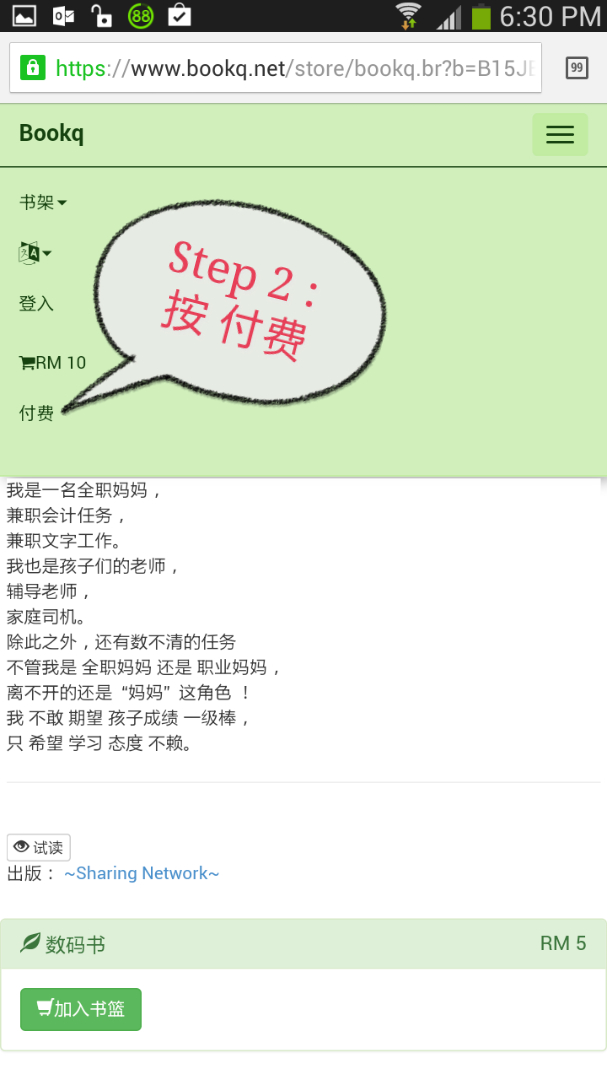
Task: Select 登入 to log in
Action: tap(36, 303)
